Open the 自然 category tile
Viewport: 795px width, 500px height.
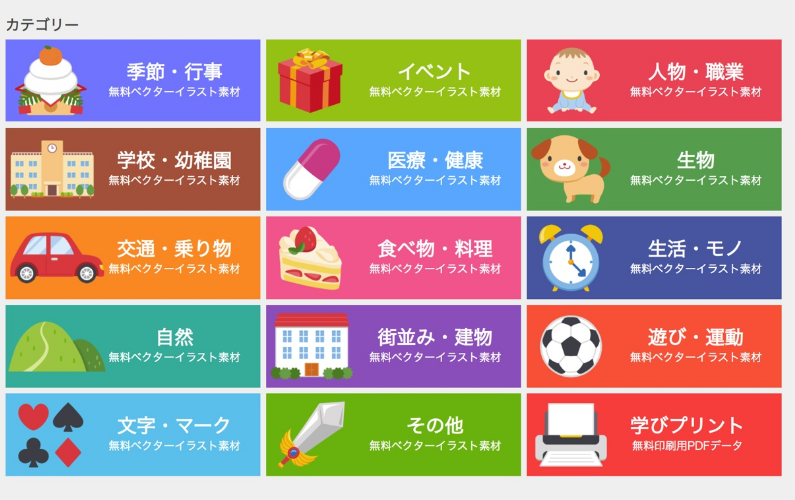[133, 346]
